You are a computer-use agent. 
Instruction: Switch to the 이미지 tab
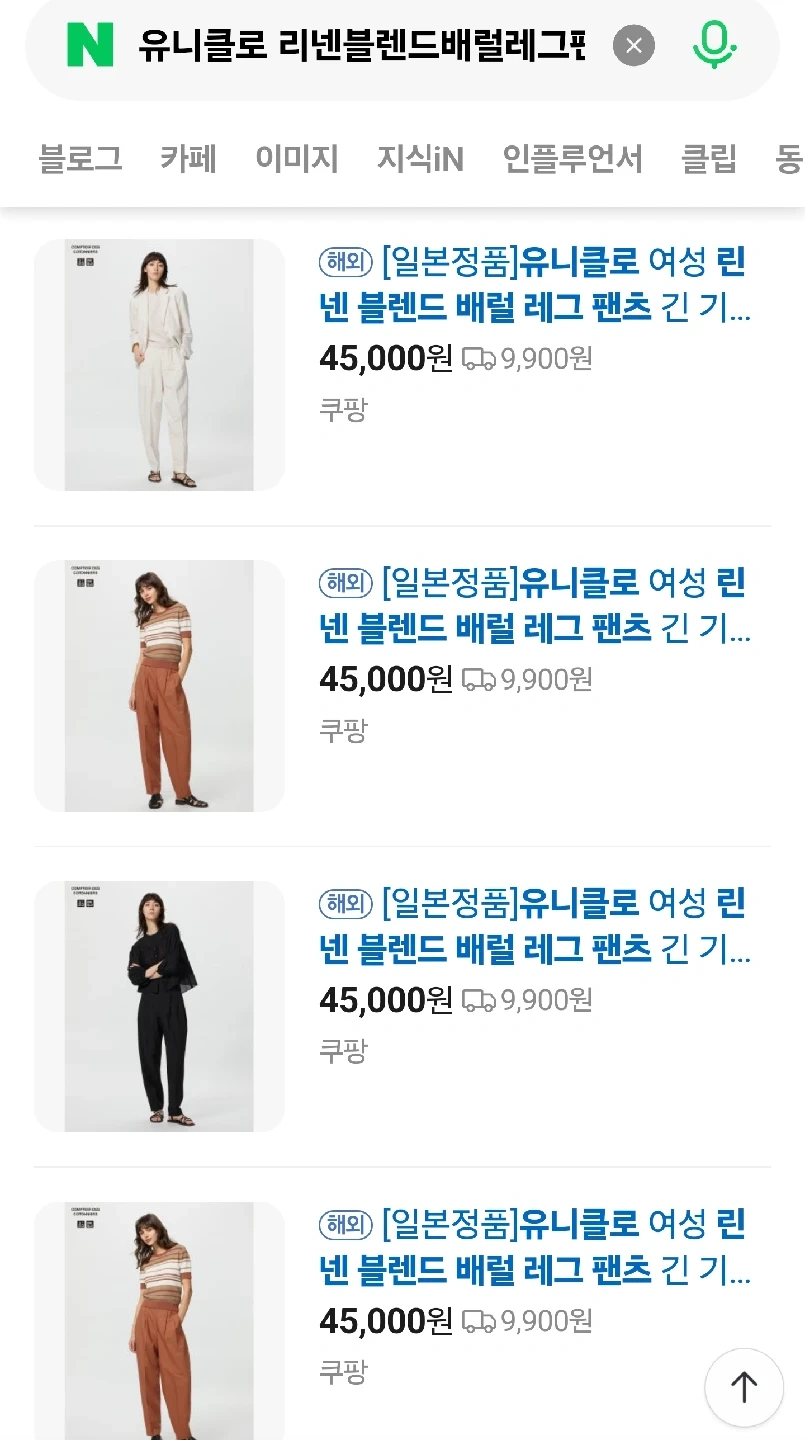(x=297, y=159)
